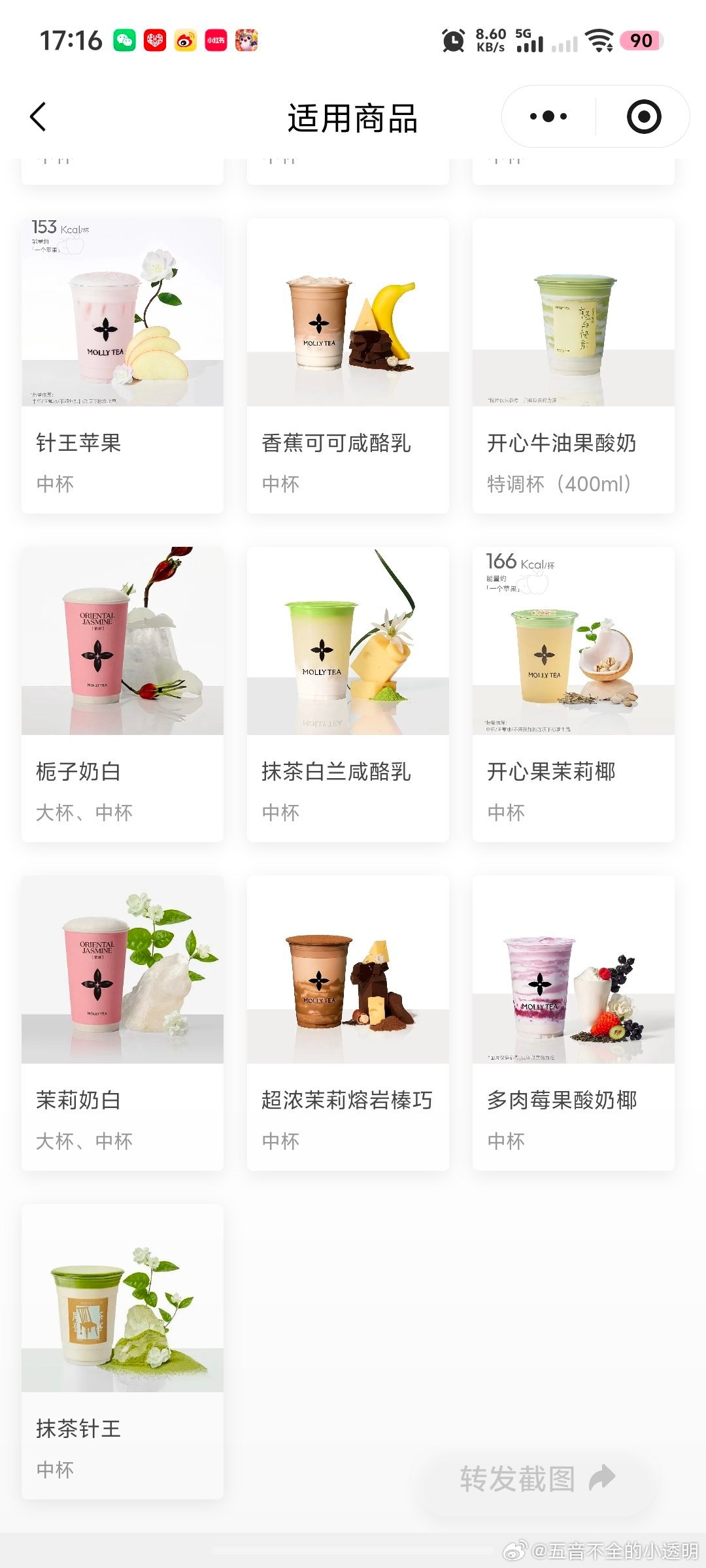The width and height of the screenshot is (706, 1568).
Task: Select the 香蕉可可咸酪乳 drink card
Action: pos(348,366)
